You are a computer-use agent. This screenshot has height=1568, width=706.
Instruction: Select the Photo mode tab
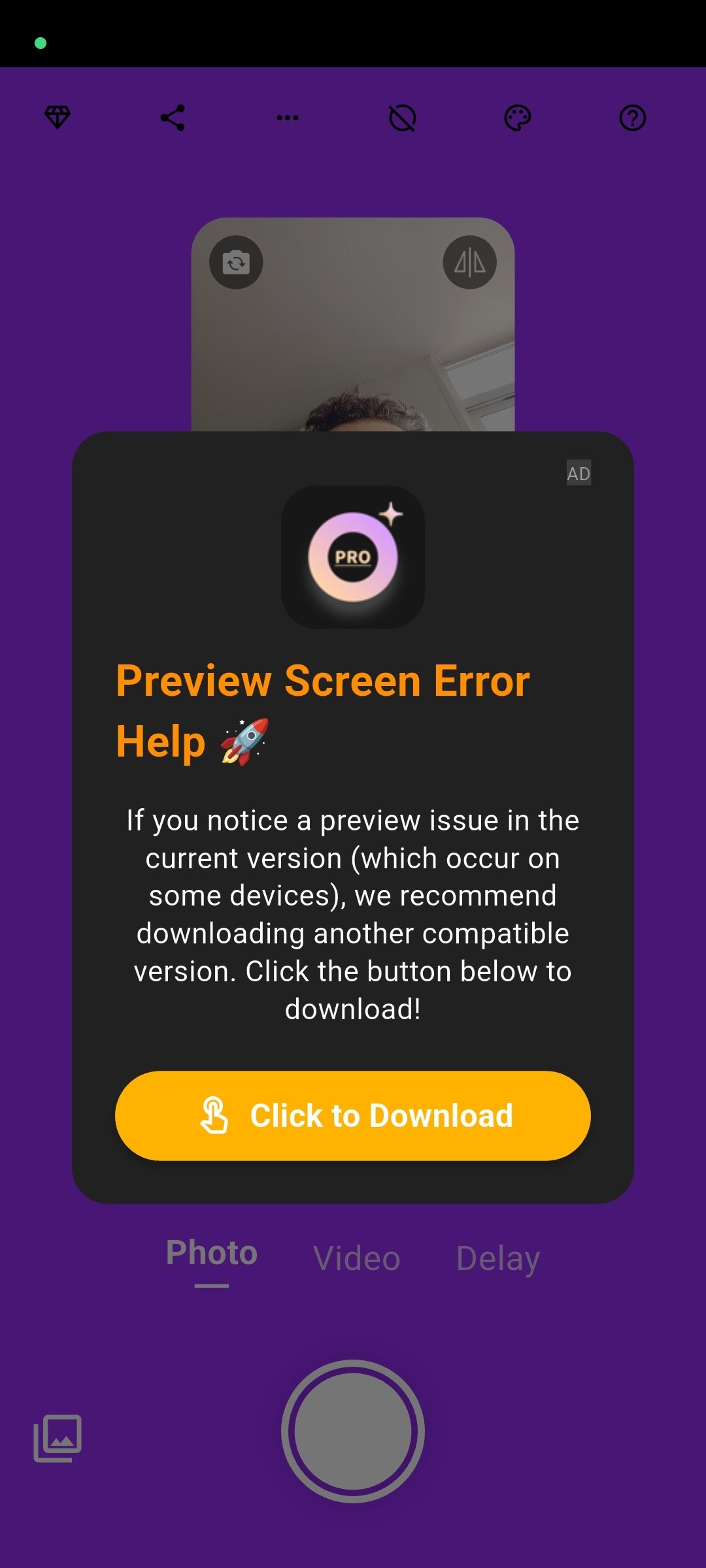(212, 1253)
